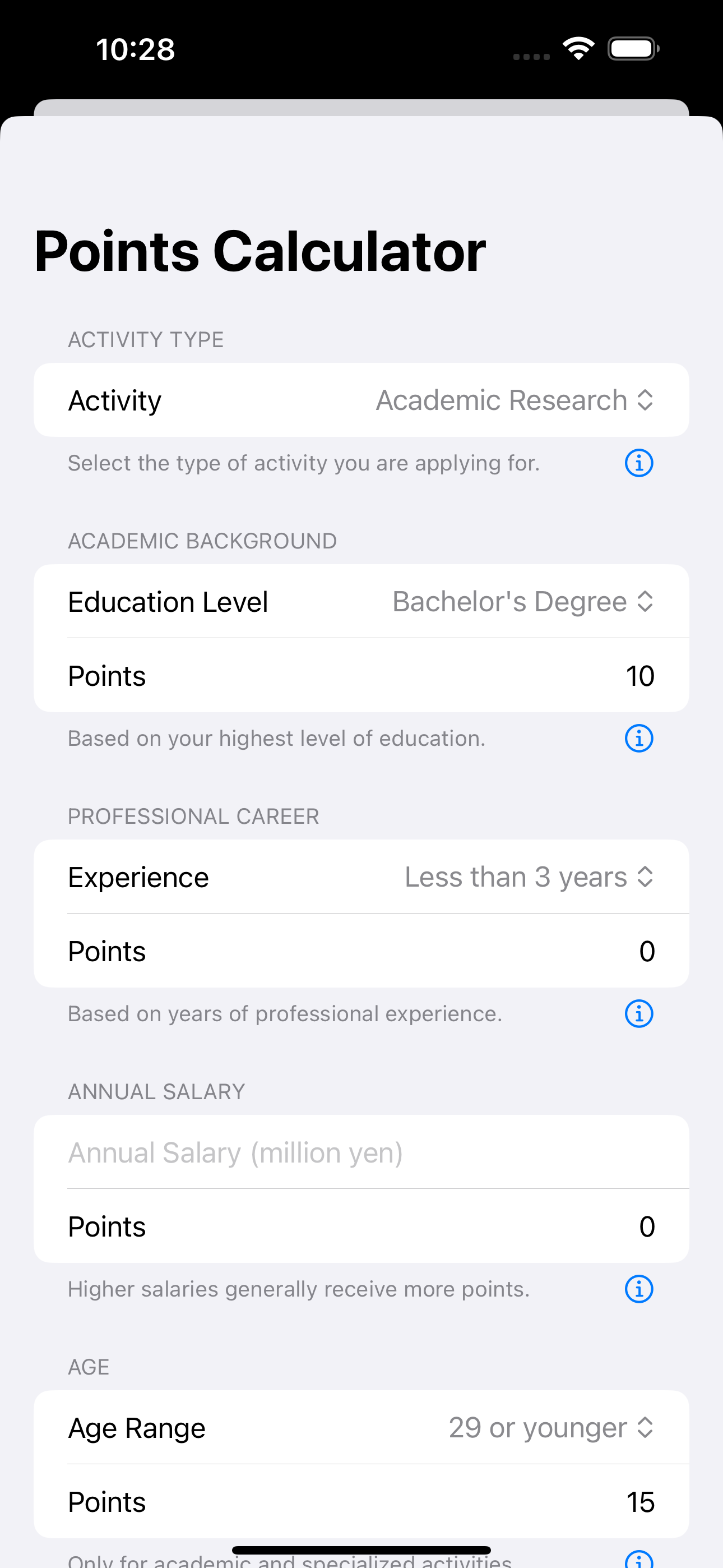Change the Education Level selection
This screenshot has width=723, height=1568.
coord(522,602)
